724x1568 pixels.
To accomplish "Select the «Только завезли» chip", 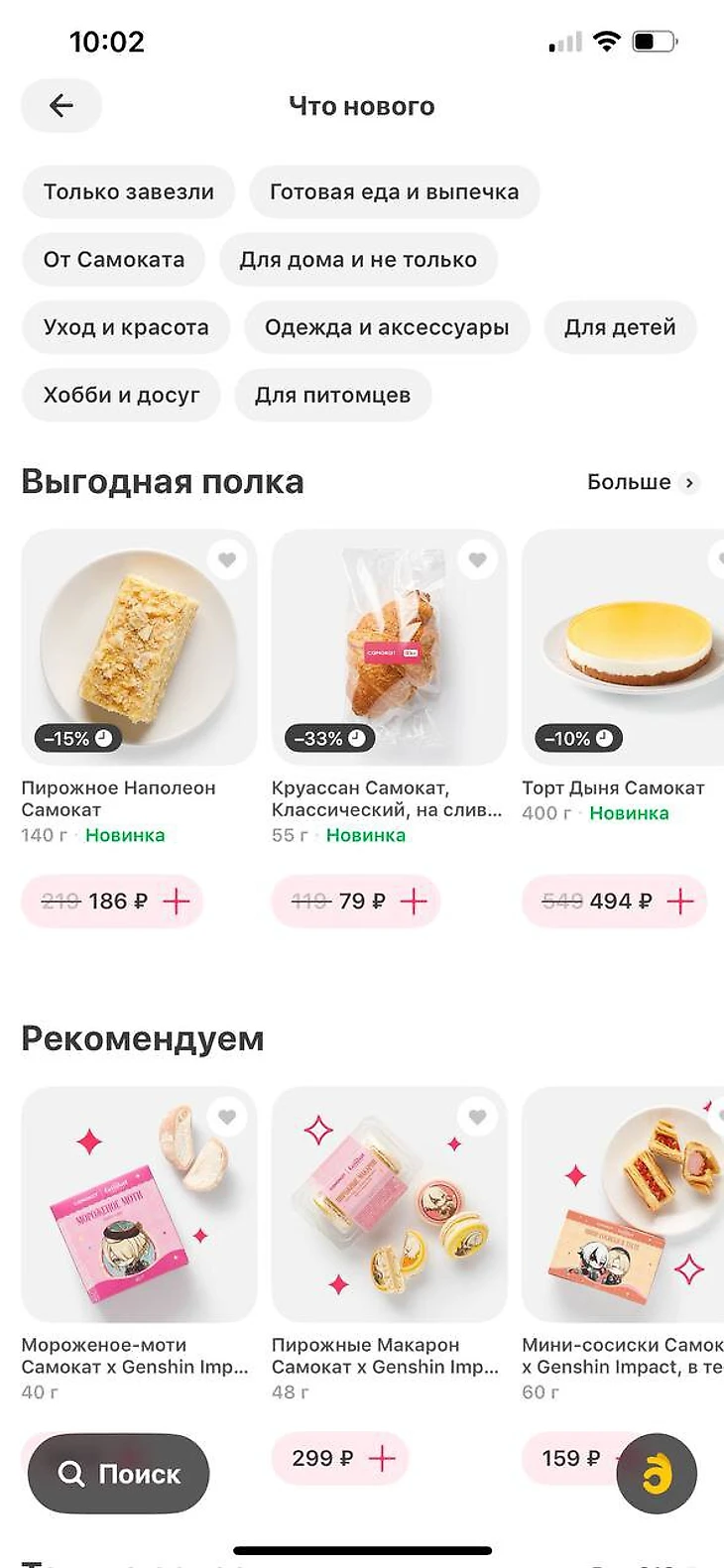I will pos(128,192).
